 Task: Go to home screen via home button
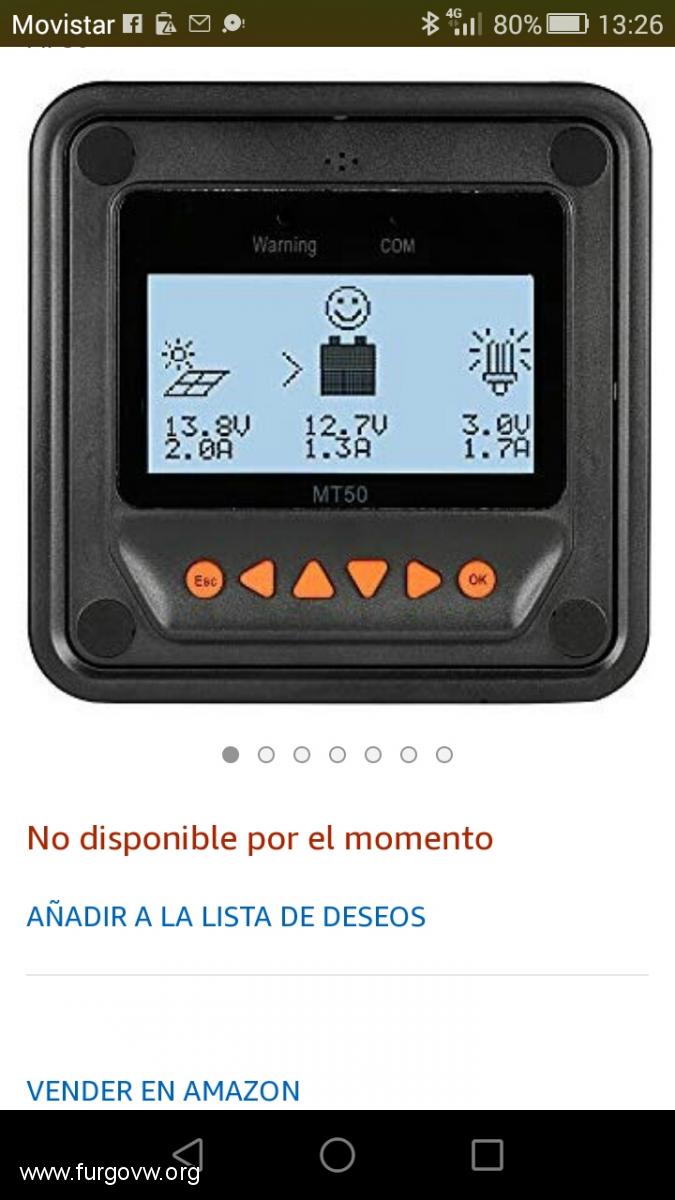337,1154
